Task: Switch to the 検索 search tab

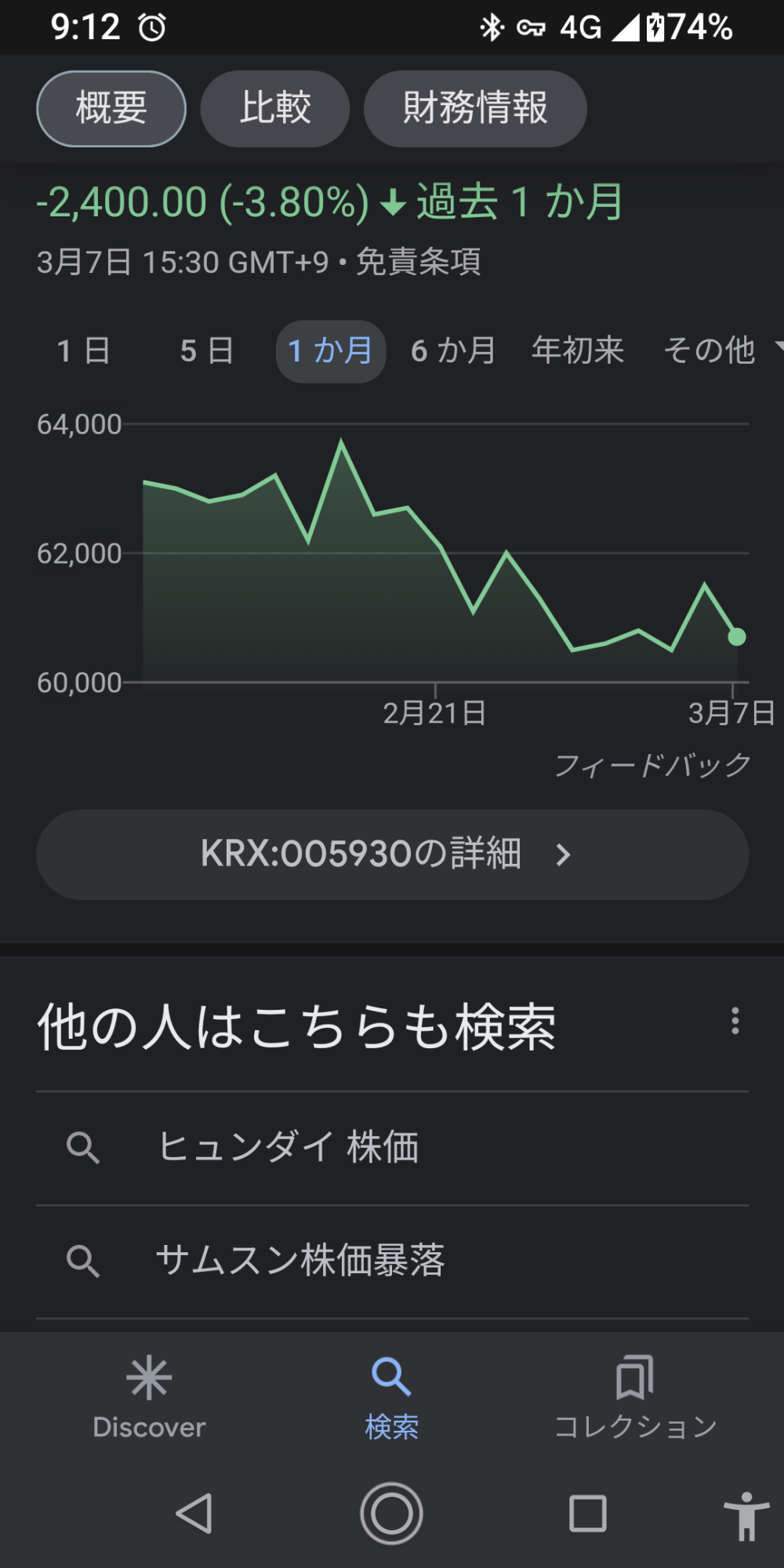Action: pyautogui.click(x=391, y=1397)
